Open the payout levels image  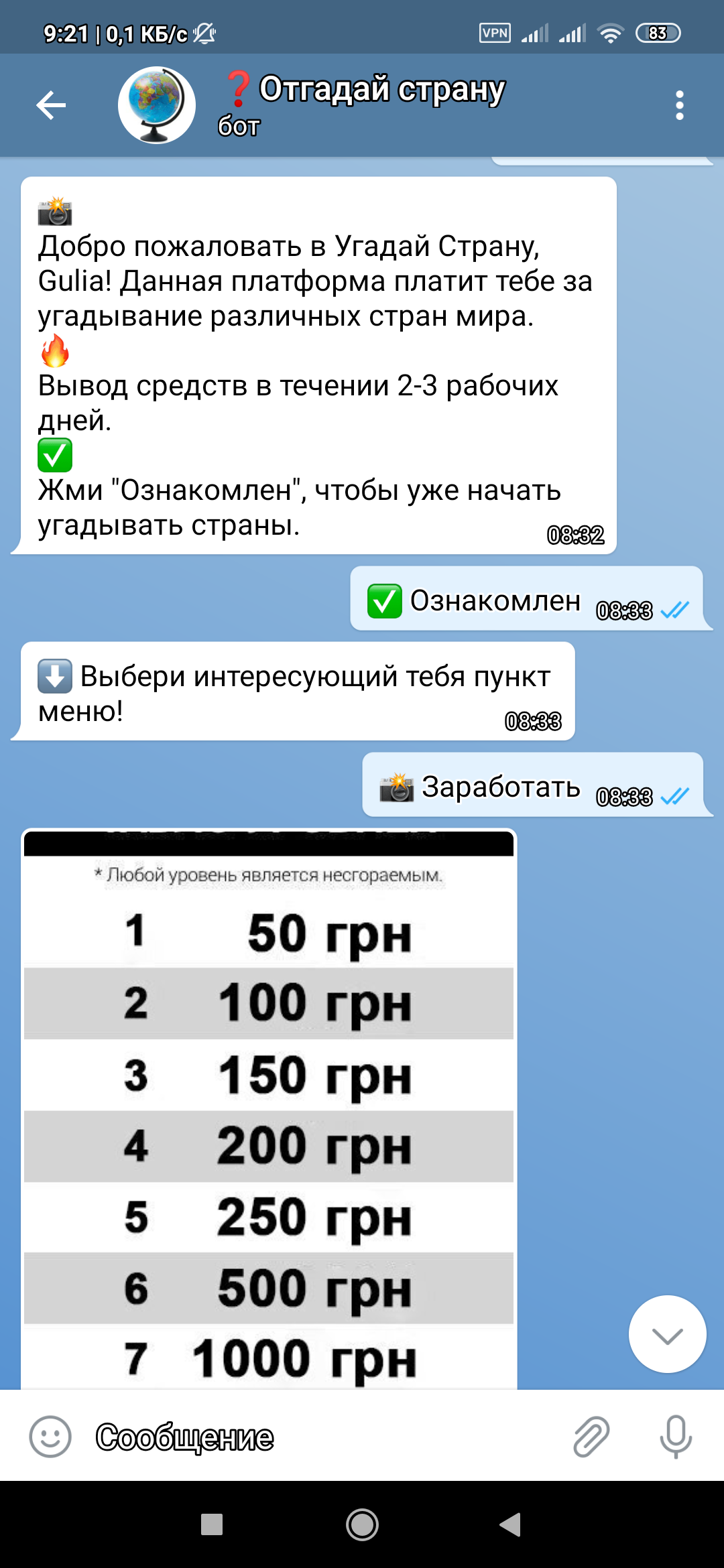269,1109
